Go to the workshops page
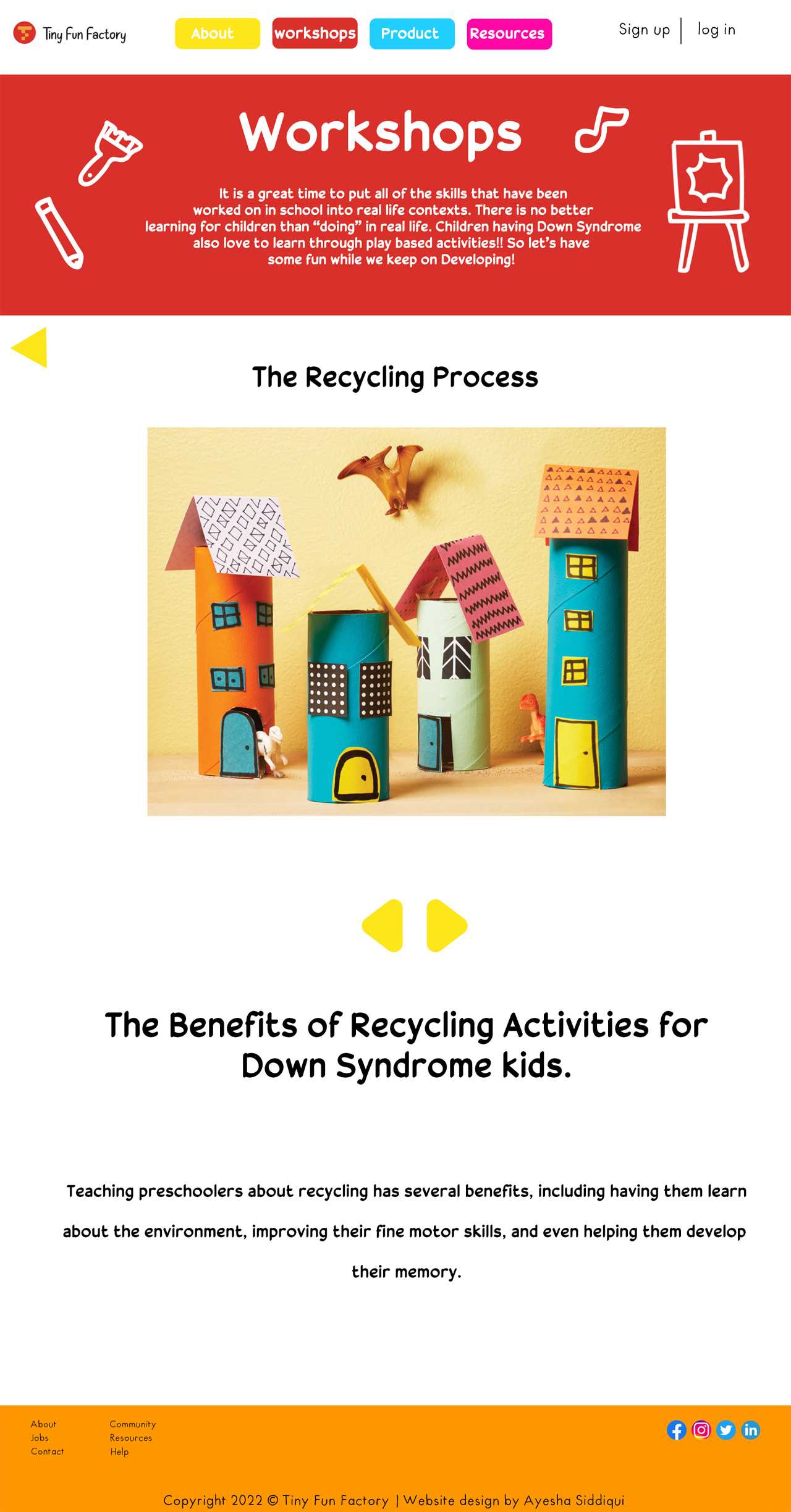Image resolution: width=791 pixels, height=1512 pixels. (315, 33)
